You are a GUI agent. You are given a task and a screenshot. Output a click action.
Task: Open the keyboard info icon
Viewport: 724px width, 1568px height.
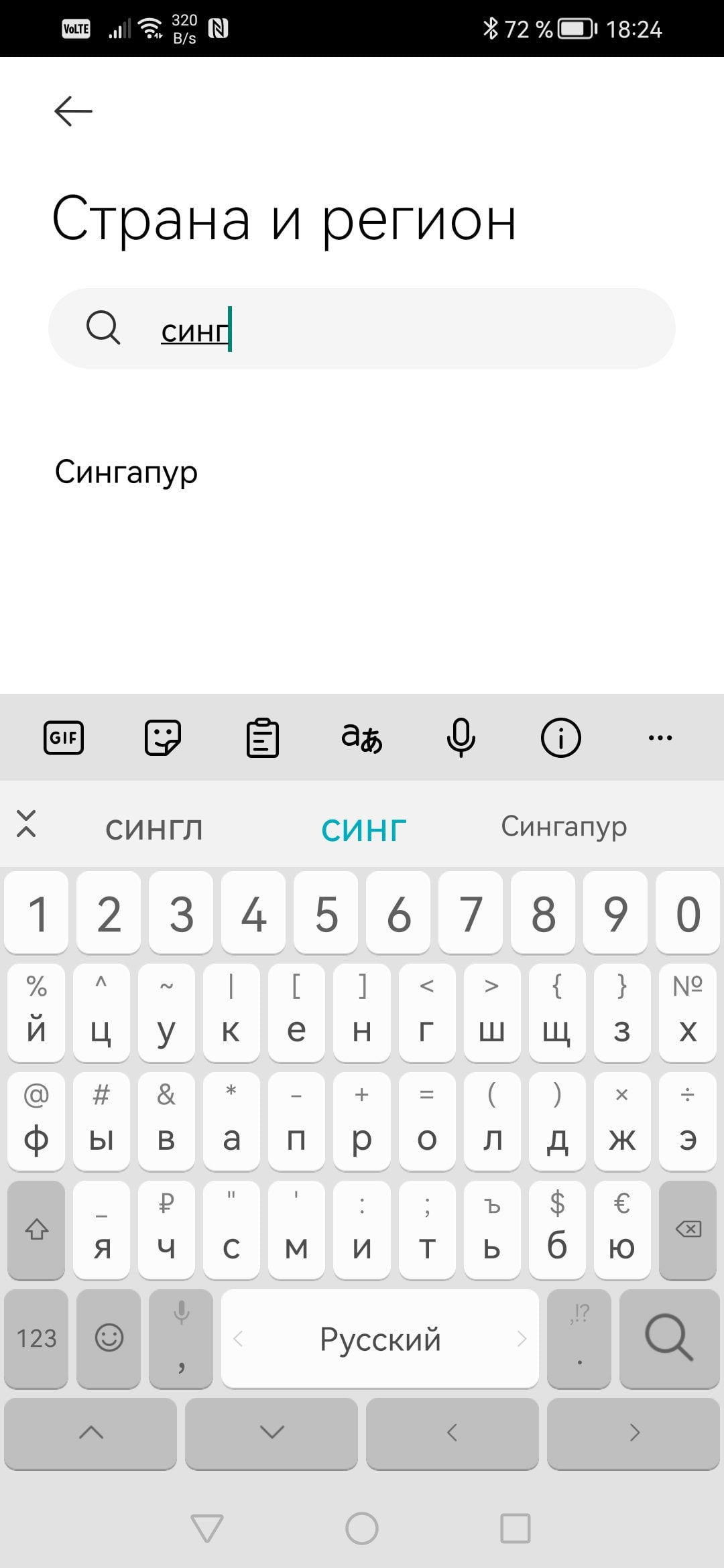[x=560, y=738]
